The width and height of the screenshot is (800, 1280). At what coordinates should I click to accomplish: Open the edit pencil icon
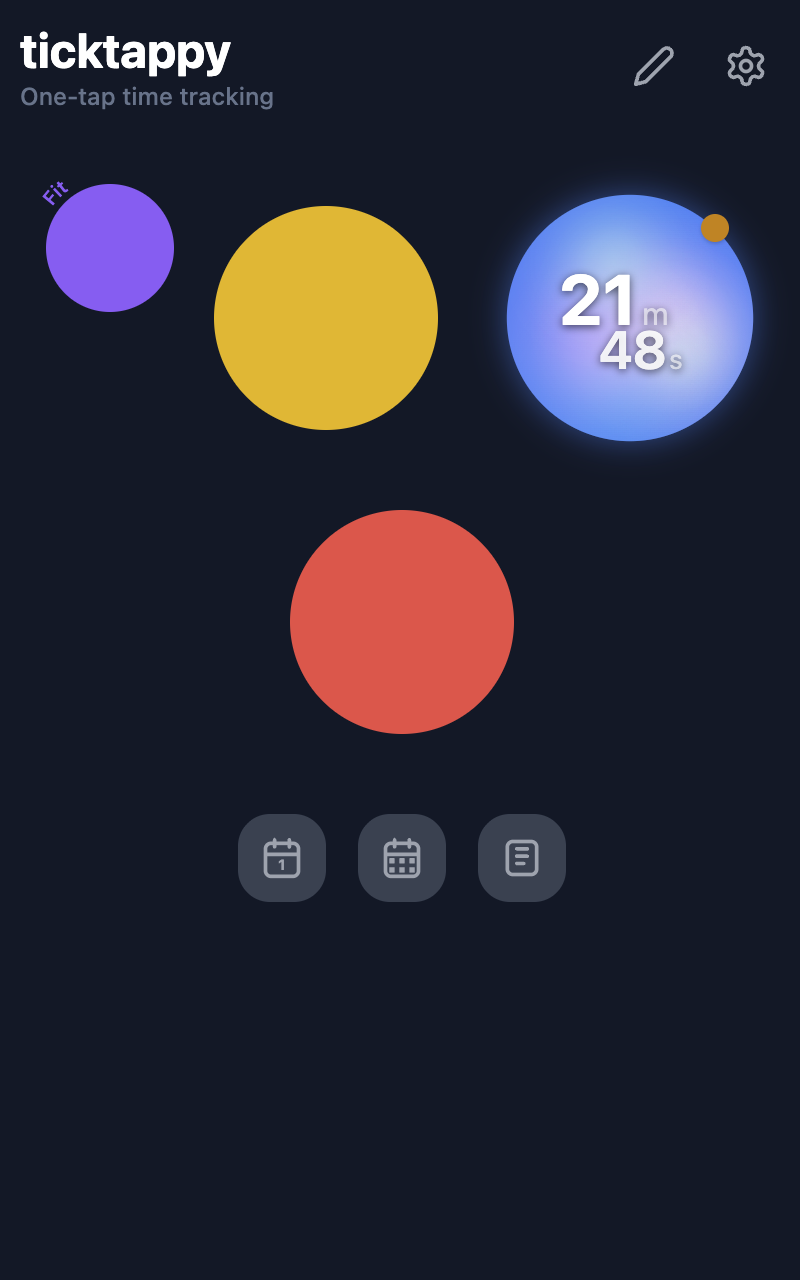click(653, 66)
